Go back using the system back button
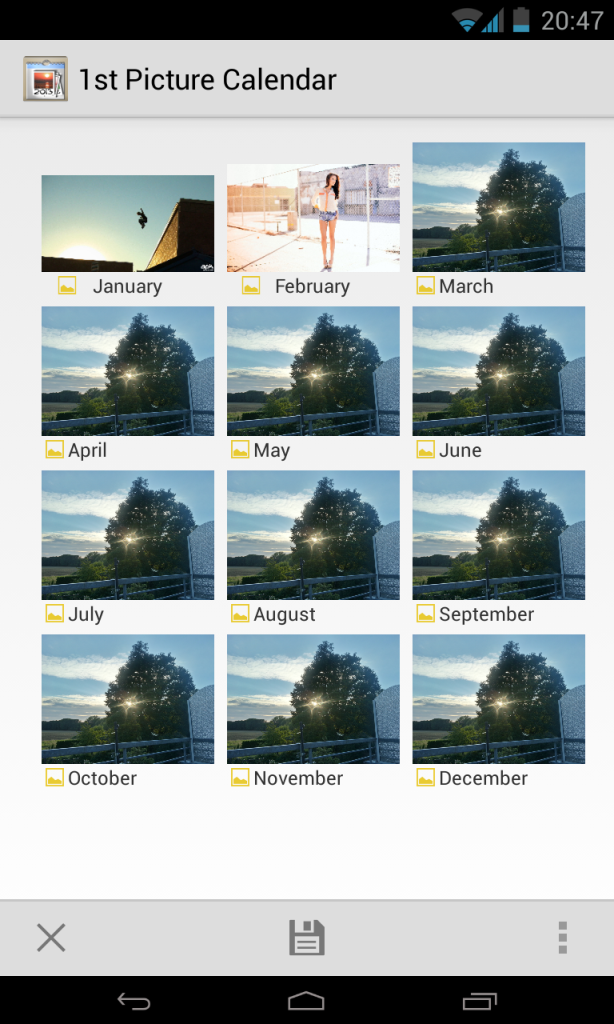 click(134, 1000)
